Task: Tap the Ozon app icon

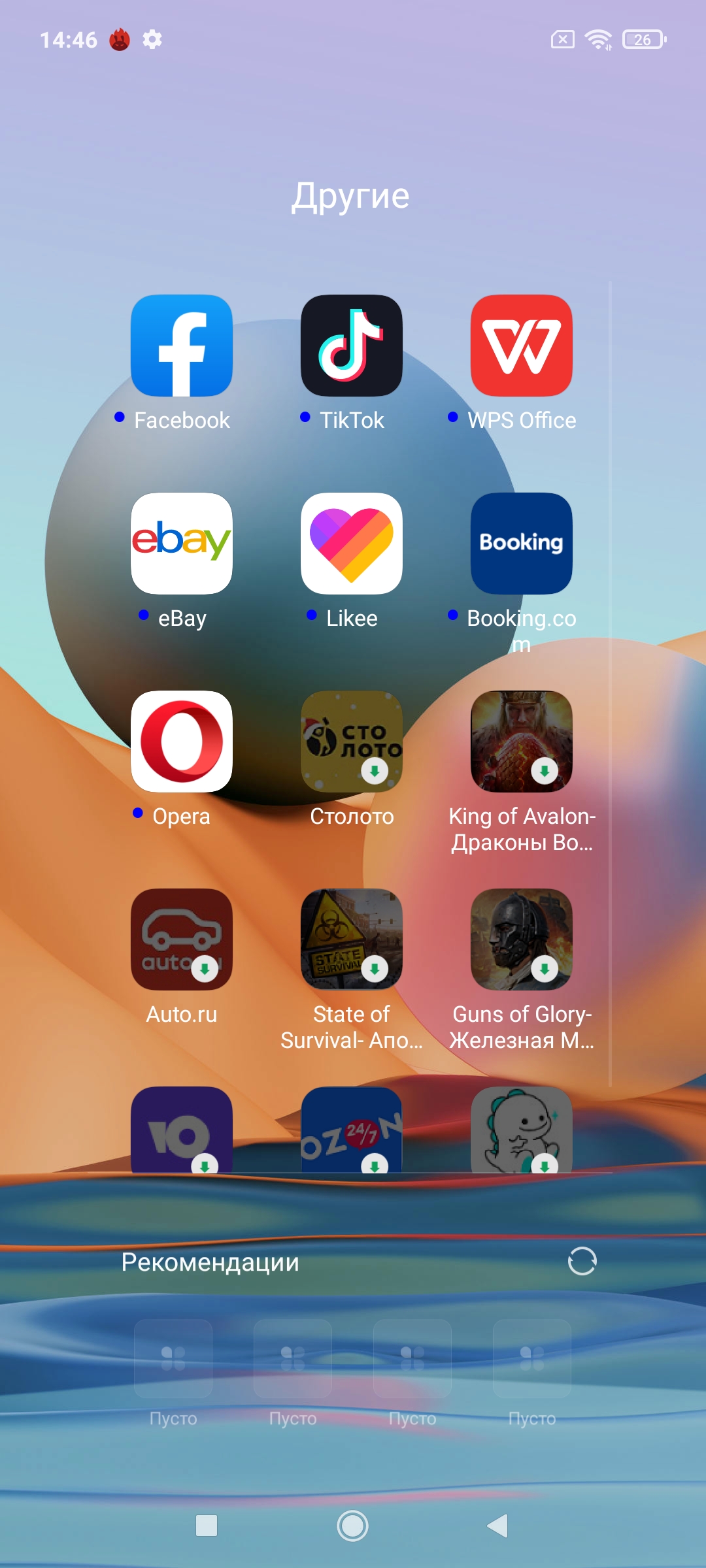Action: pos(352,1130)
